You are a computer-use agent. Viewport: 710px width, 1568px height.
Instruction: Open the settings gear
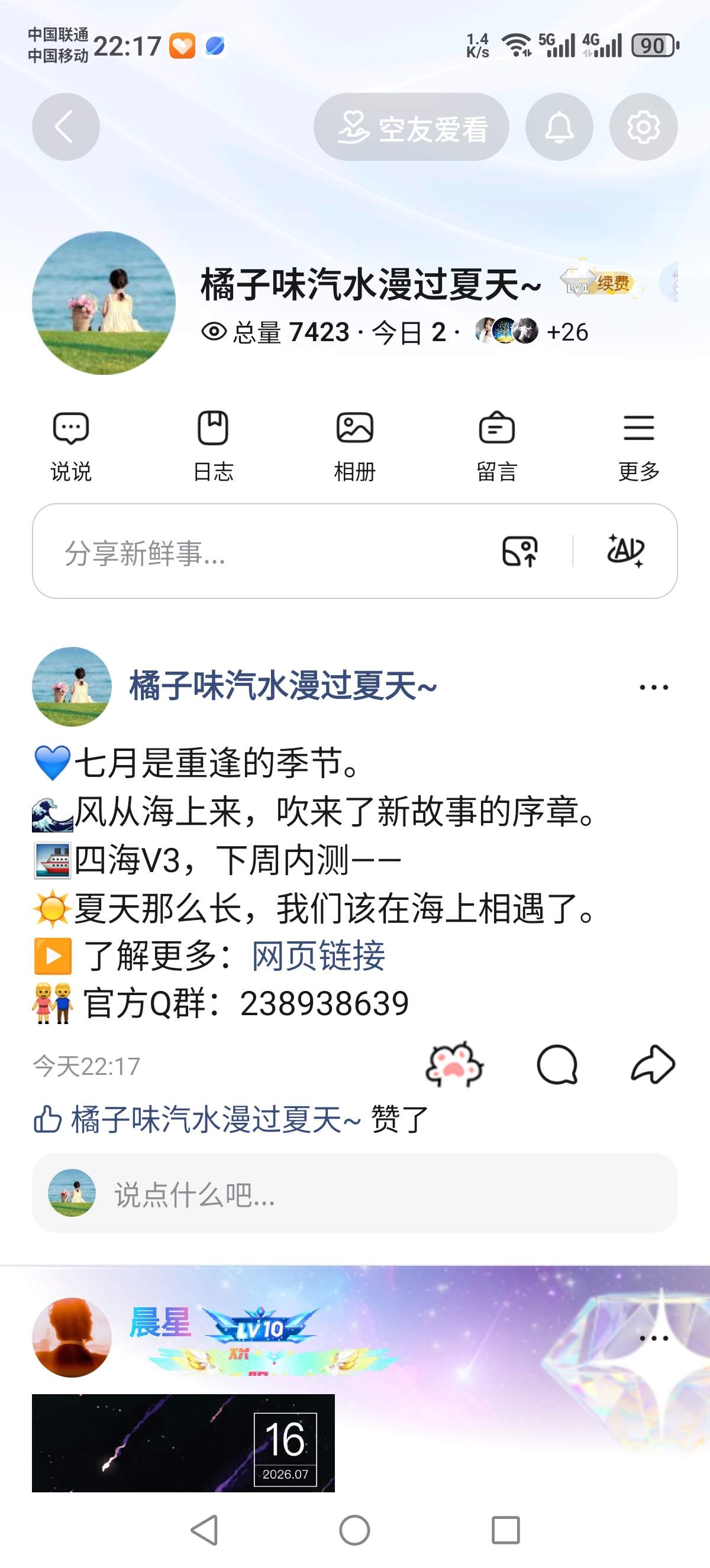pos(644,127)
